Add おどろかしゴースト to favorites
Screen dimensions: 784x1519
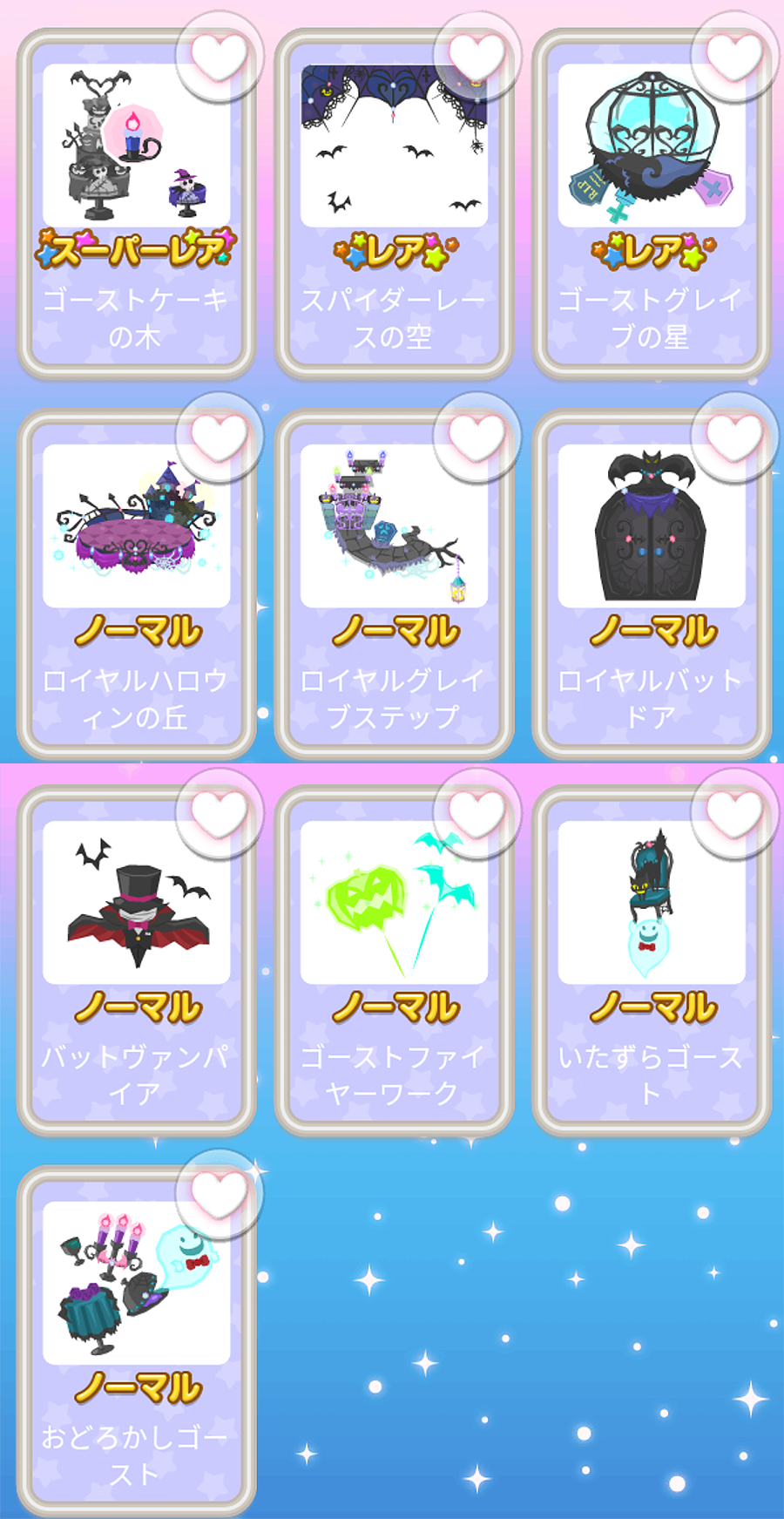point(219,1194)
